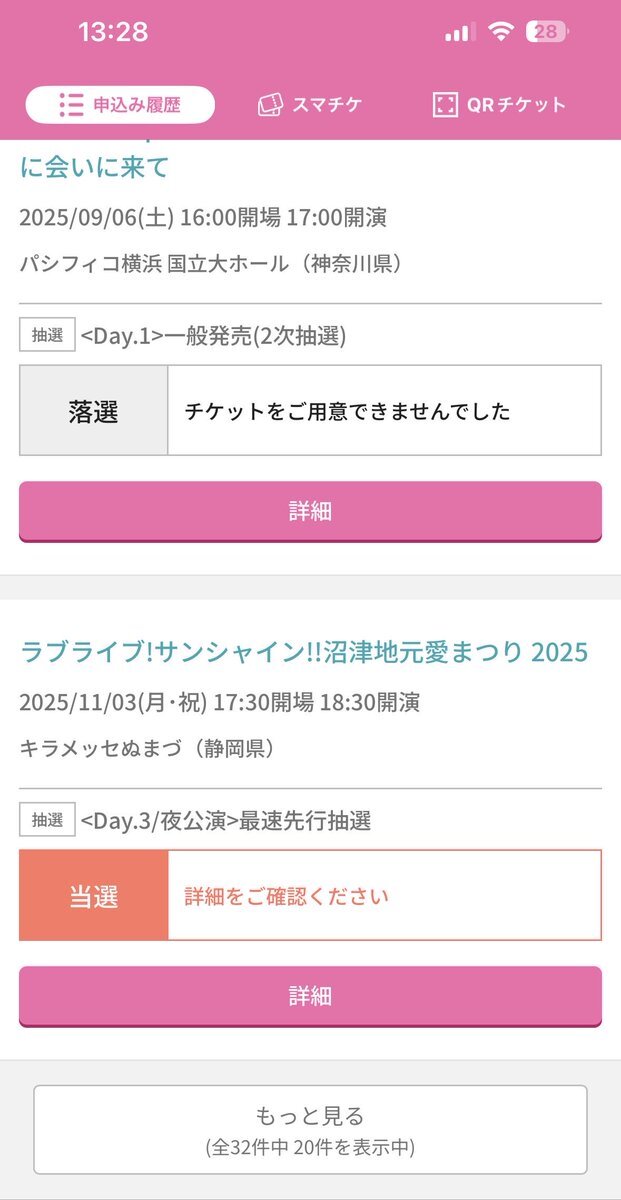Open the ラブライブ!サンシャイン!!沼津地元愛まつり 2025 title link
This screenshot has height=1200, width=621.
pyautogui.click(x=304, y=652)
